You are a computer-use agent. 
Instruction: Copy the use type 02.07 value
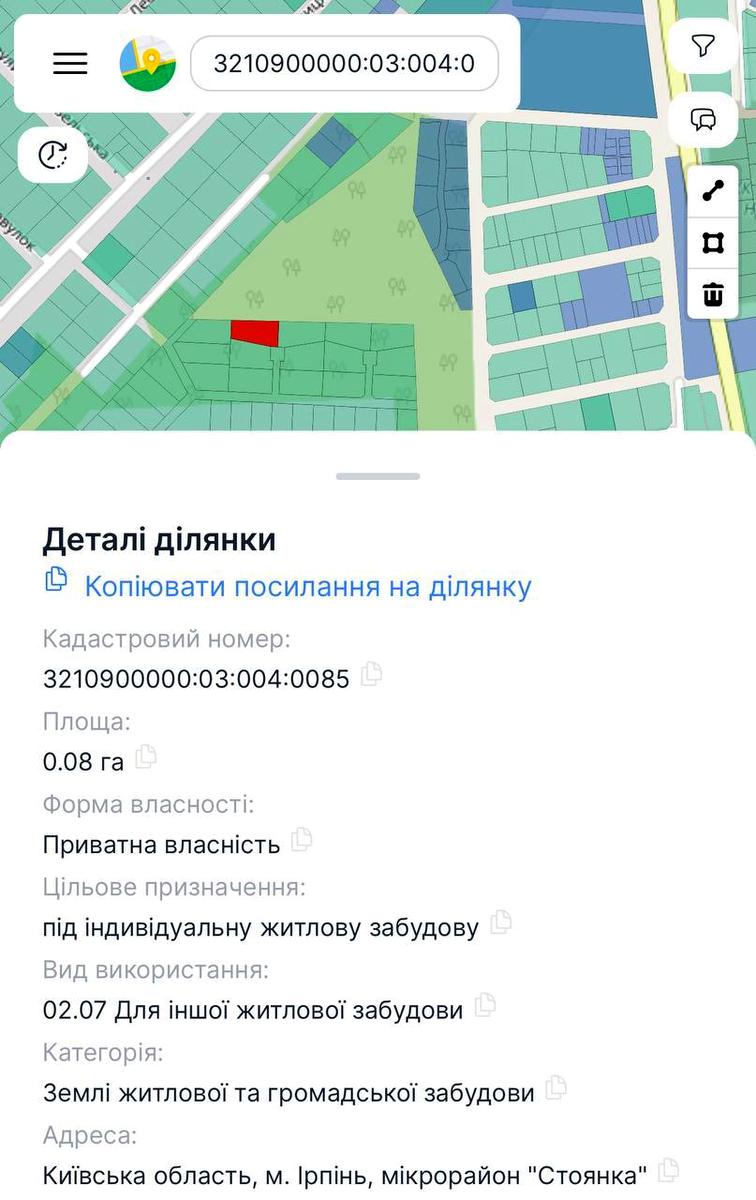coord(485,1008)
